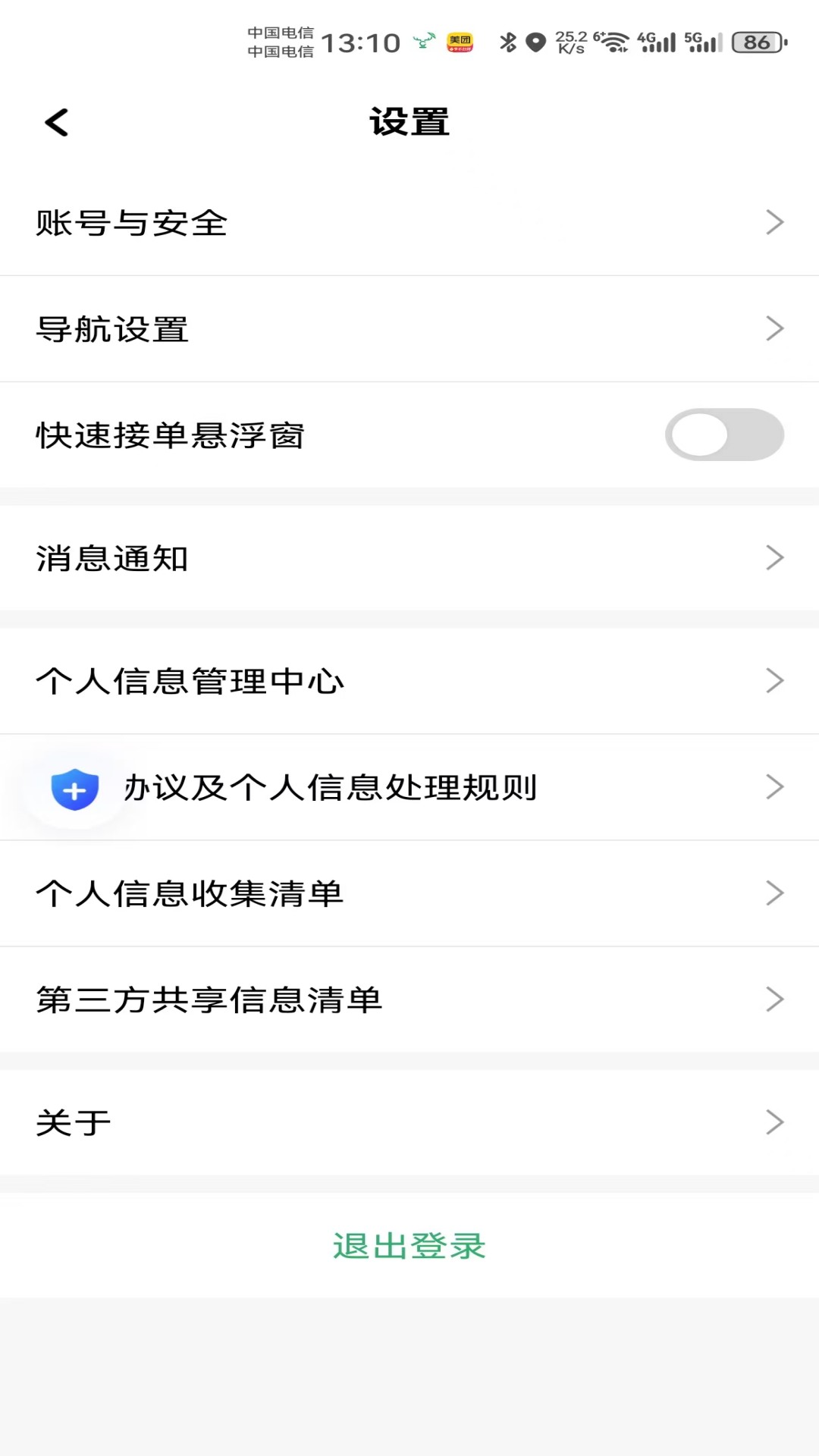
Task: Tap the back arrow to leave Settings
Action: (x=55, y=121)
